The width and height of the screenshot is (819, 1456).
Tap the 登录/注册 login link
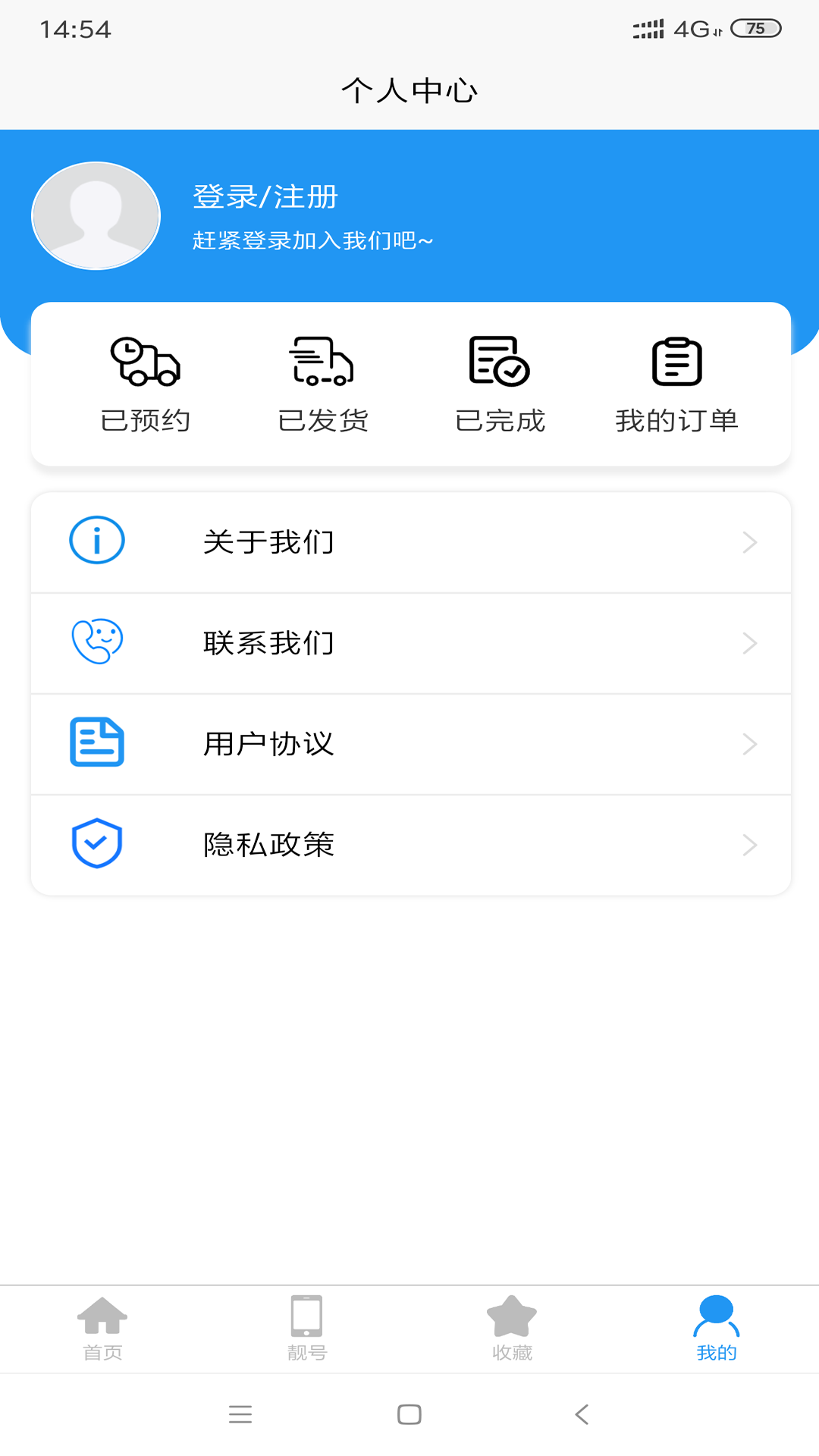pyautogui.click(x=265, y=196)
